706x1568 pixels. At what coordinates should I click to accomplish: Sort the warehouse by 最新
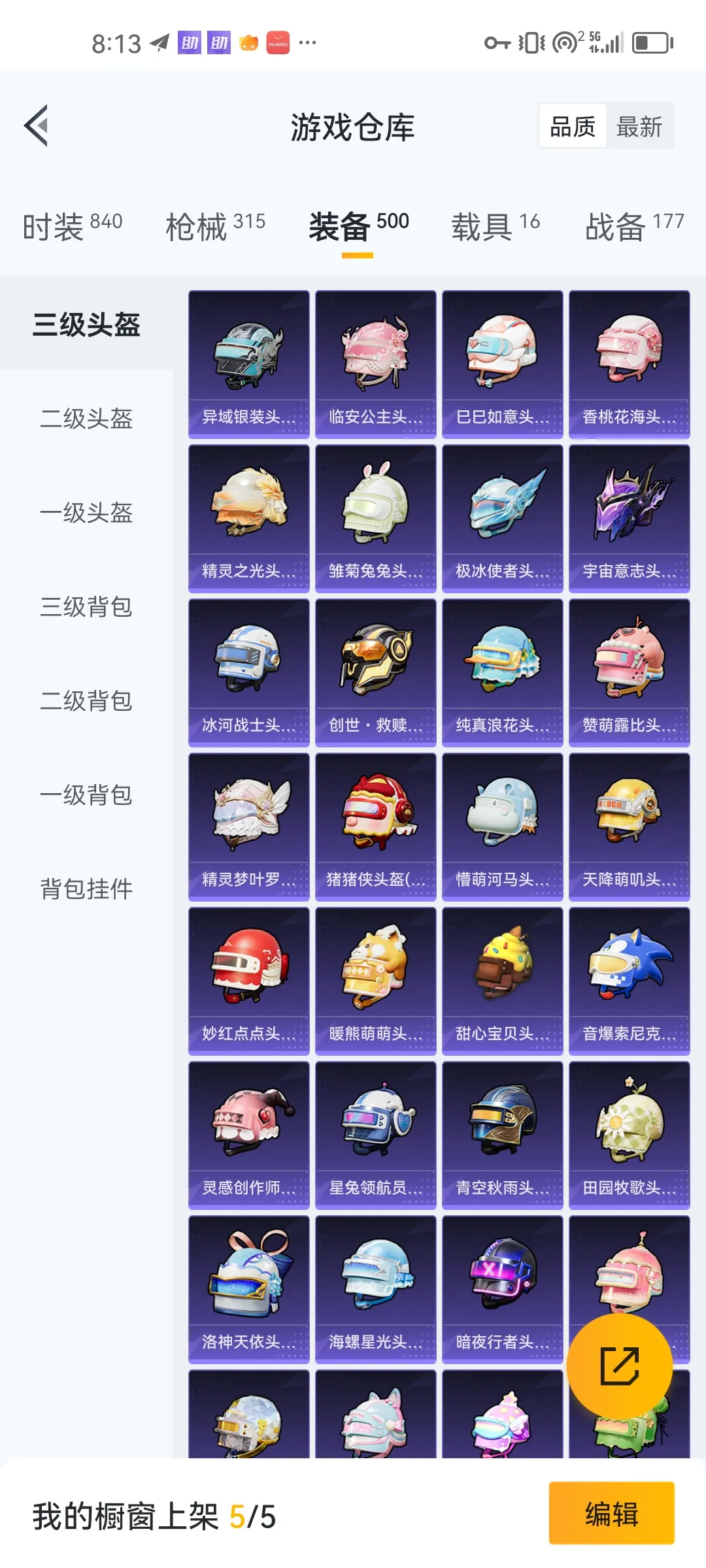(639, 126)
